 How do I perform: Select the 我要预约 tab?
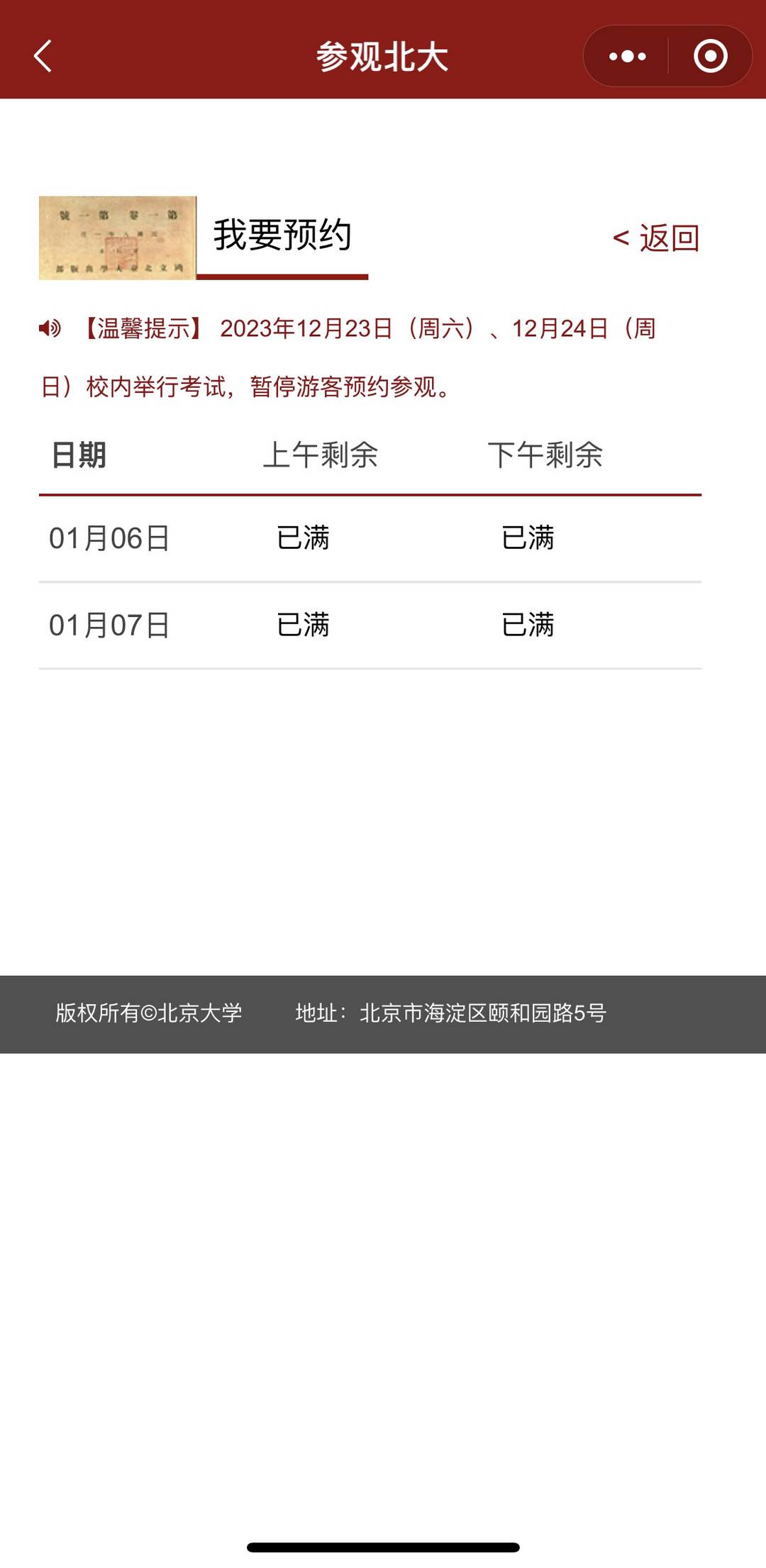click(x=282, y=235)
